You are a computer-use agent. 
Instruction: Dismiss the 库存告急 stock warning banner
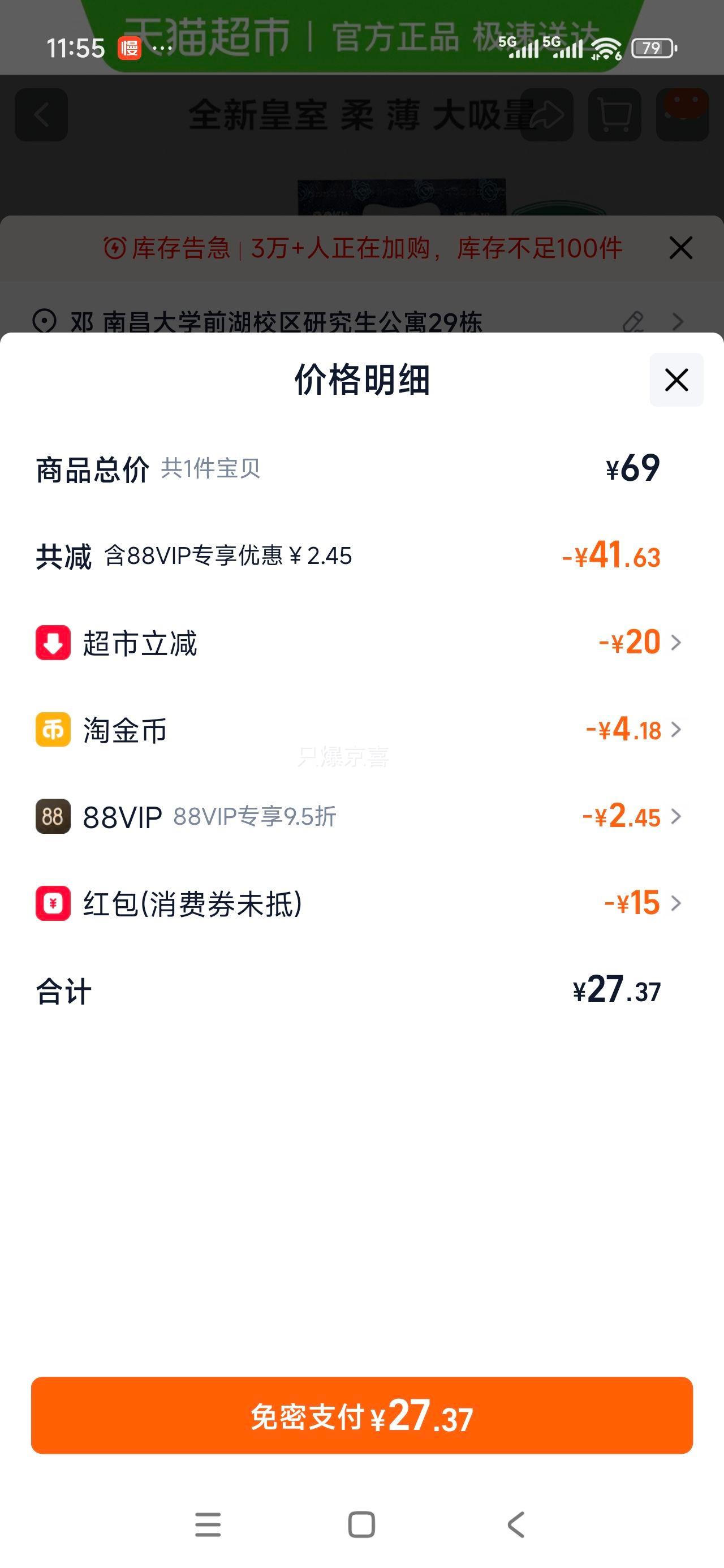[x=682, y=248]
